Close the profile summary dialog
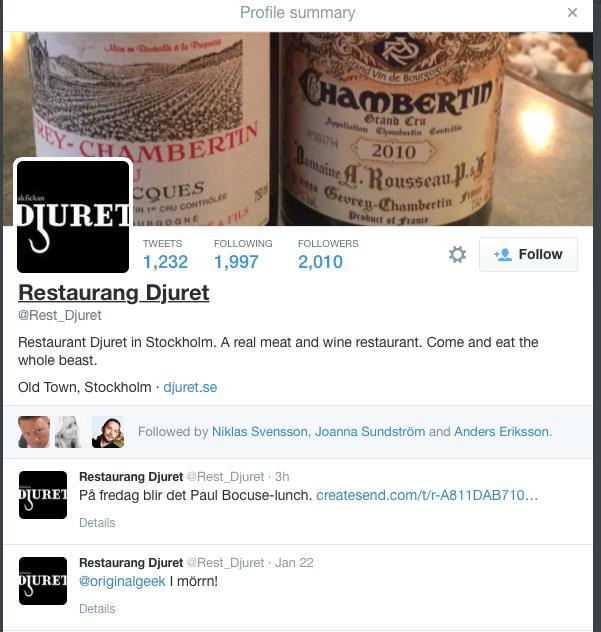The height and width of the screenshot is (632, 601). [572, 13]
